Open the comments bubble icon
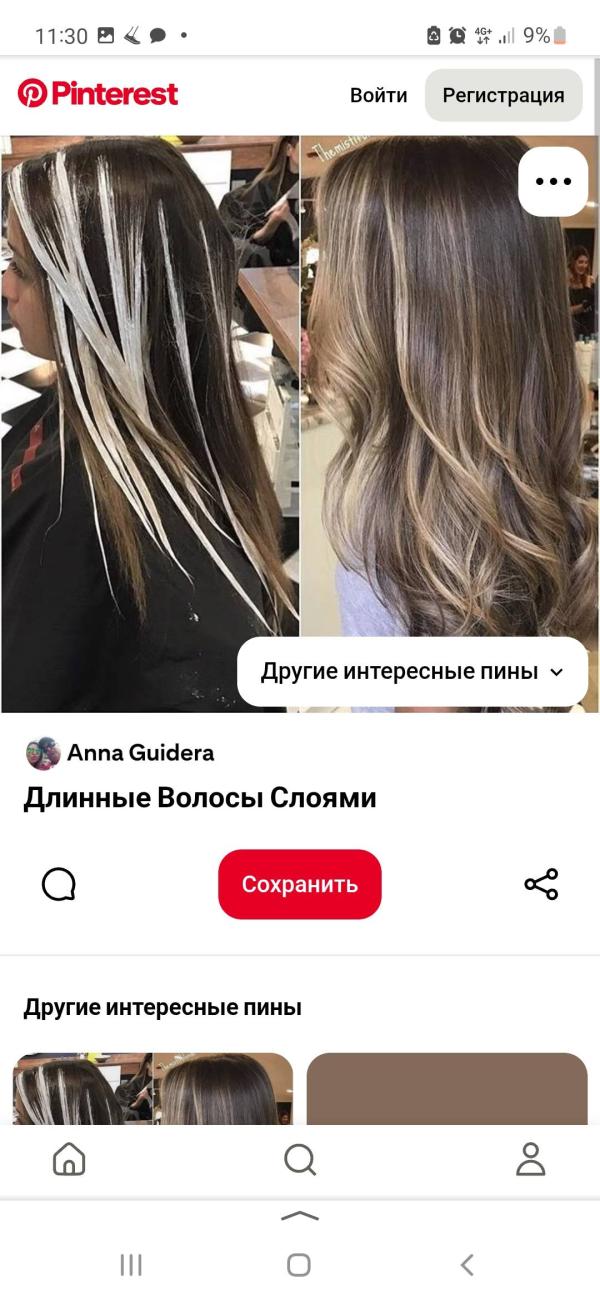Screen dimensions: 600x1299 [x=59, y=884]
